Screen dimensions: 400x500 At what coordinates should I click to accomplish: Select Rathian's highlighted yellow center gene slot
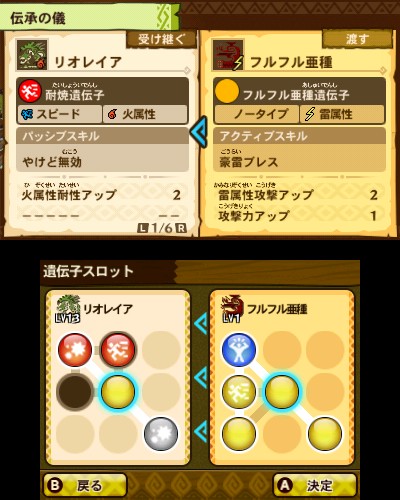(x=118, y=391)
